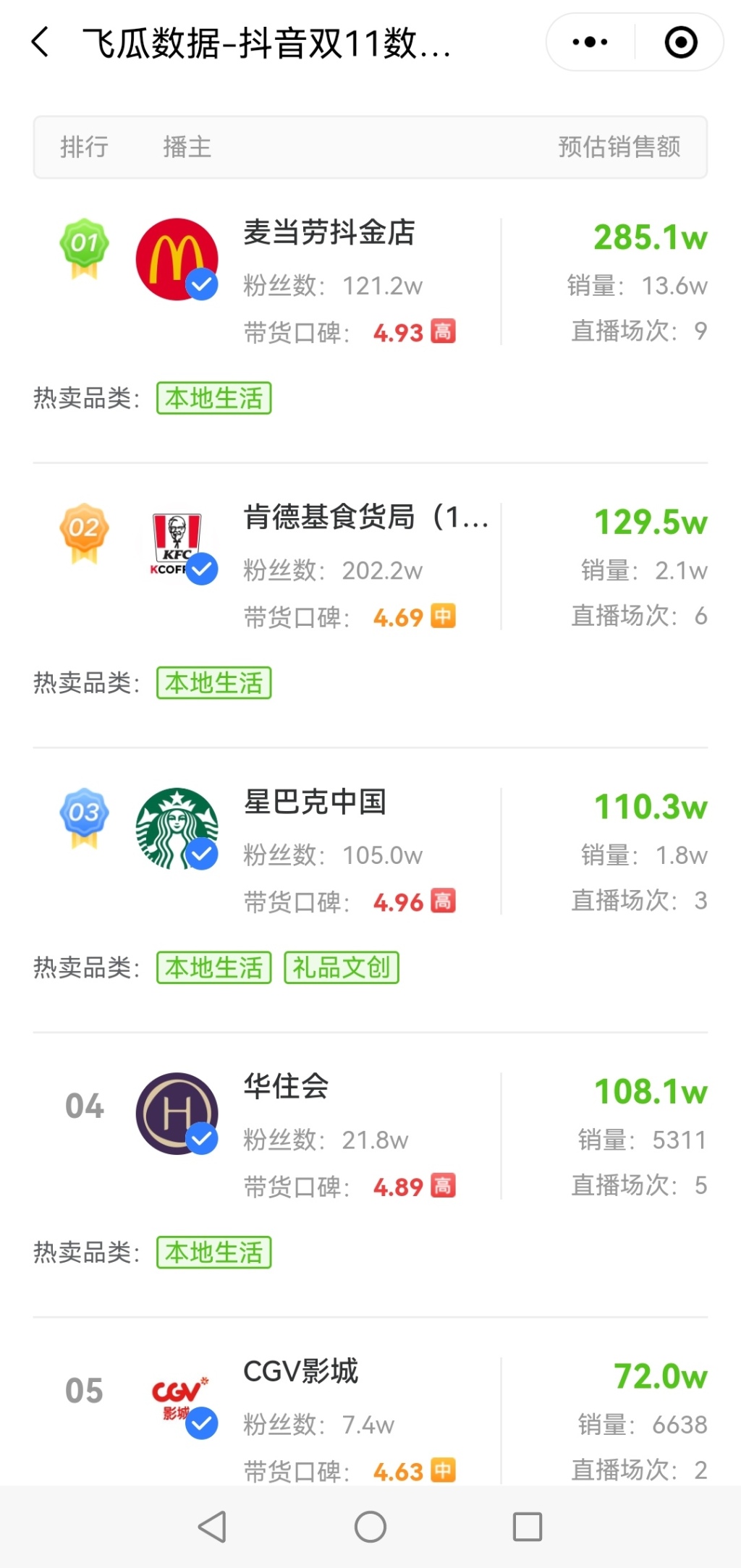Image resolution: width=741 pixels, height=1568 pixels.
Task: Open the 预估销售额 sorting option
Action: (x=619, y=147)
